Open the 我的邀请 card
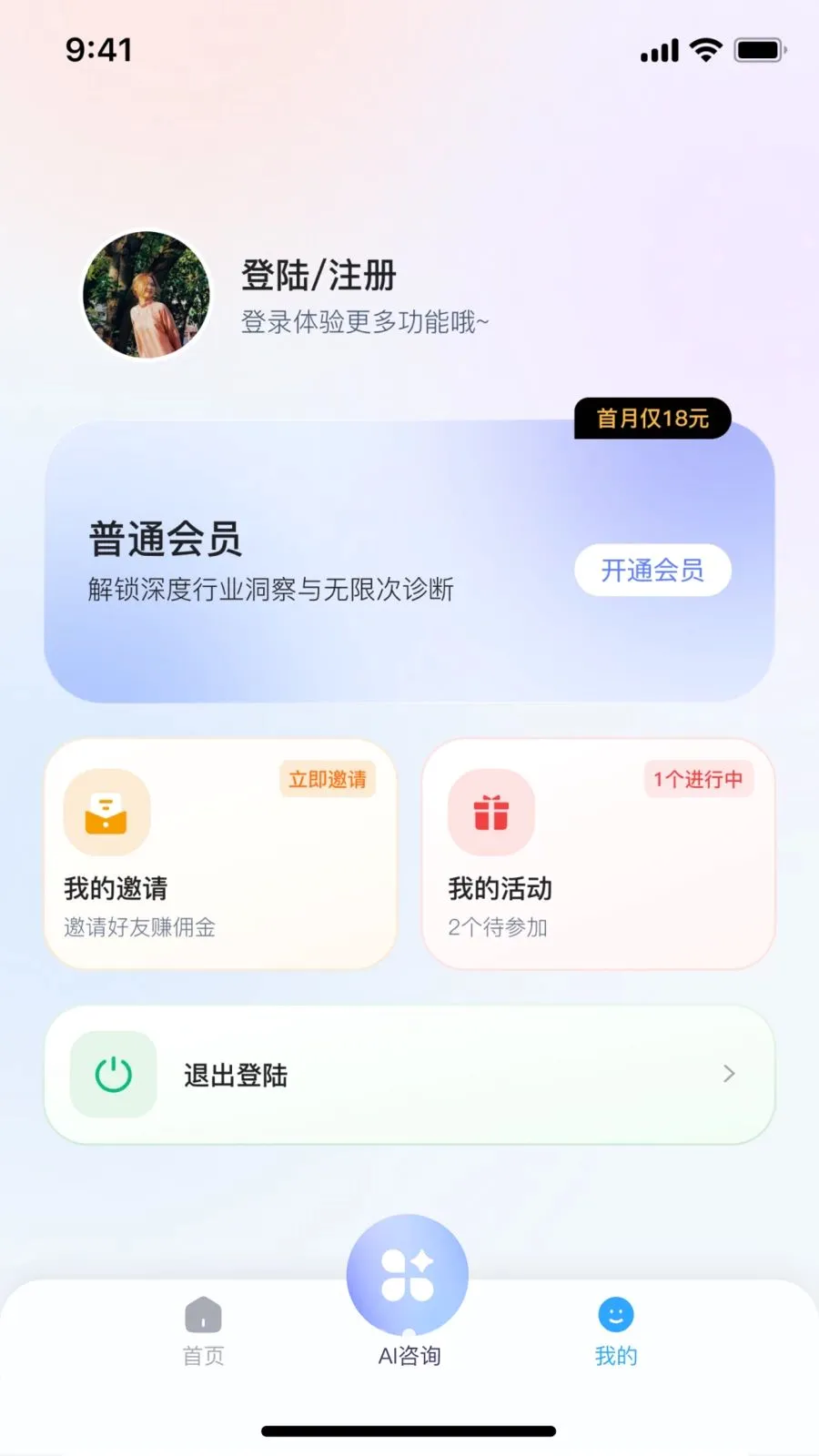Image resolution: width=819 pixels, height=1456 pixels. click(x=221, y=854)
